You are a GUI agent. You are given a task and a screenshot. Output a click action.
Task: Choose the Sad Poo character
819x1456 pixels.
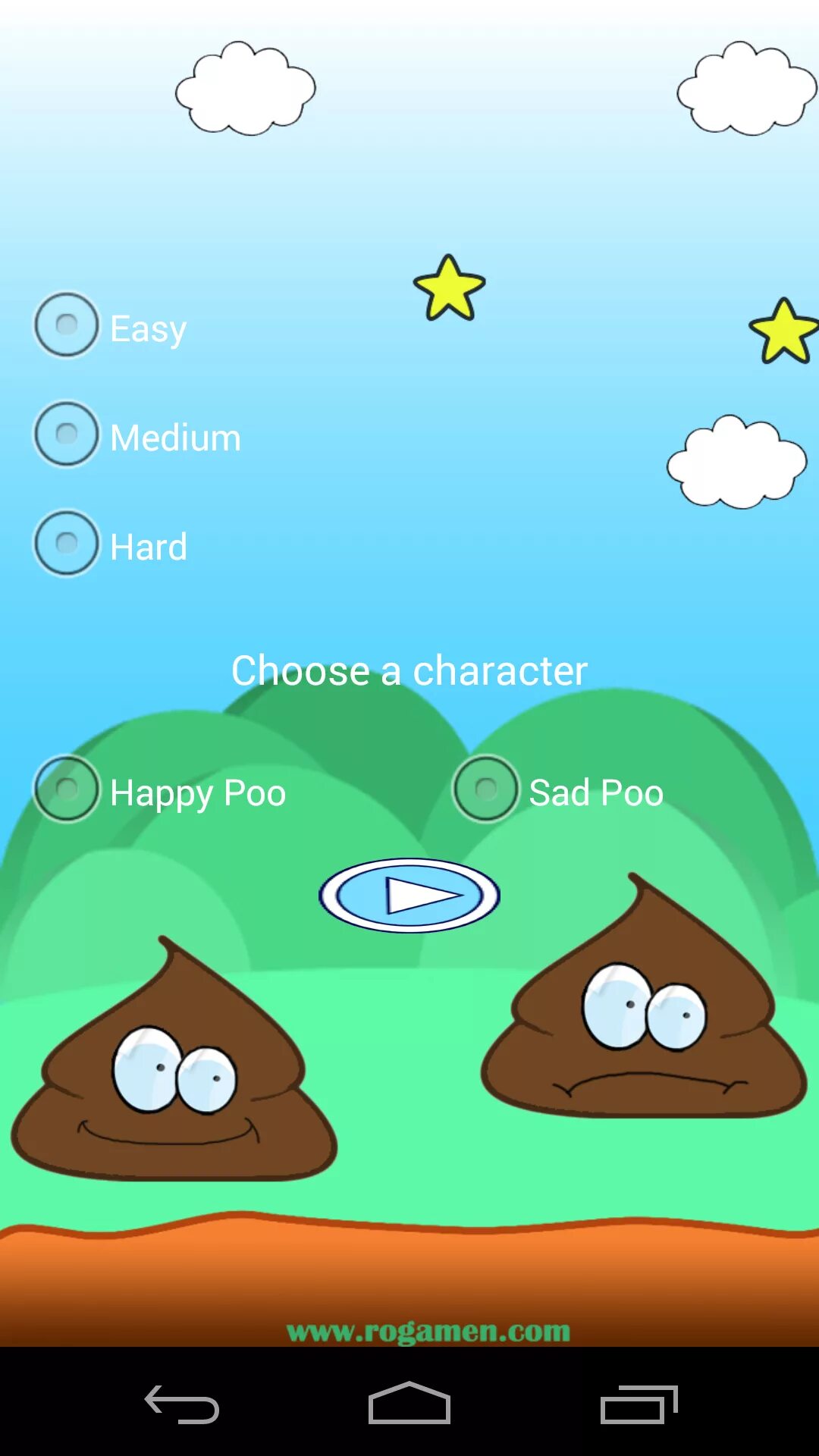485,789
